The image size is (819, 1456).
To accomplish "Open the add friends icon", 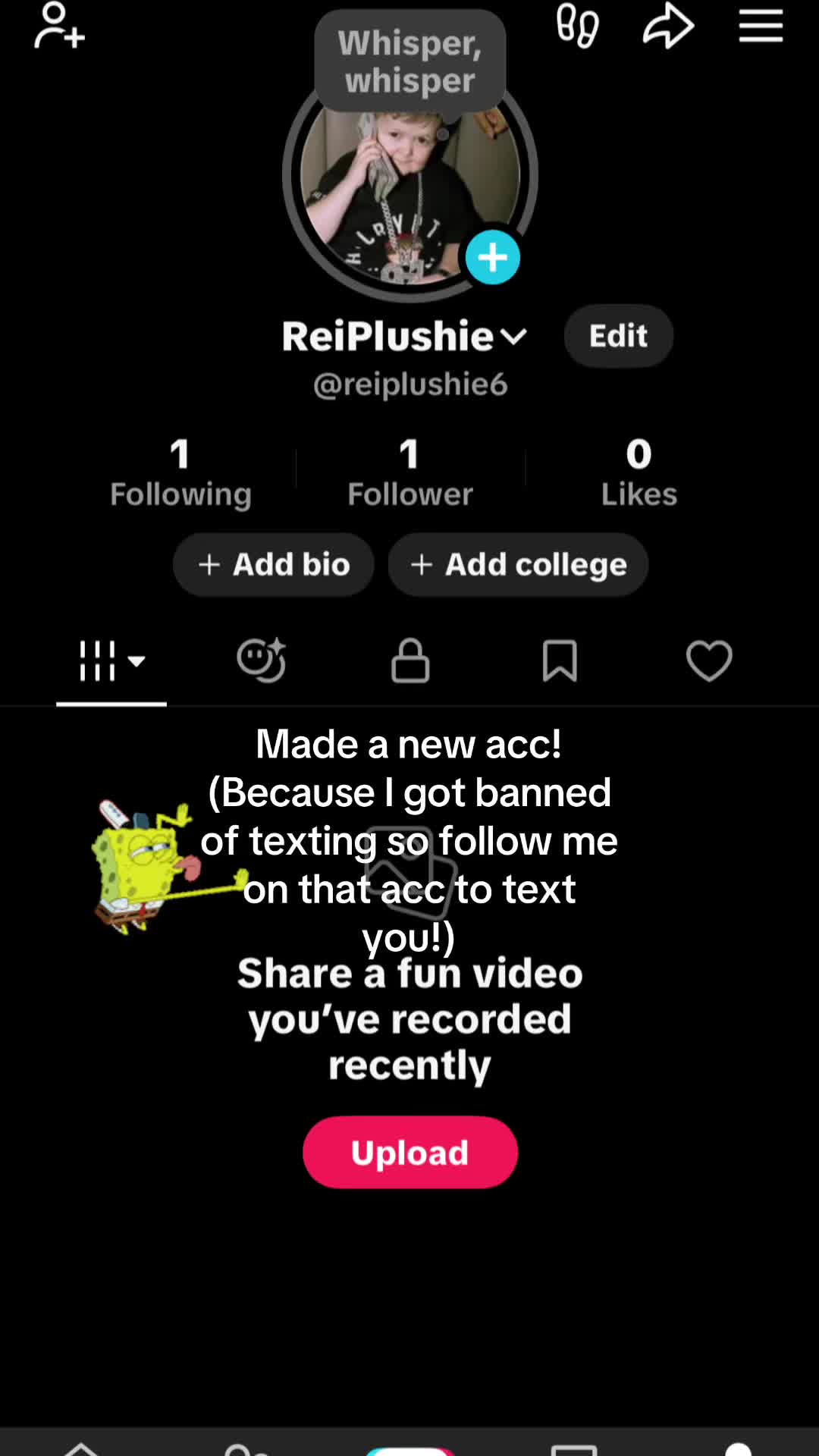I will point(59,26).
